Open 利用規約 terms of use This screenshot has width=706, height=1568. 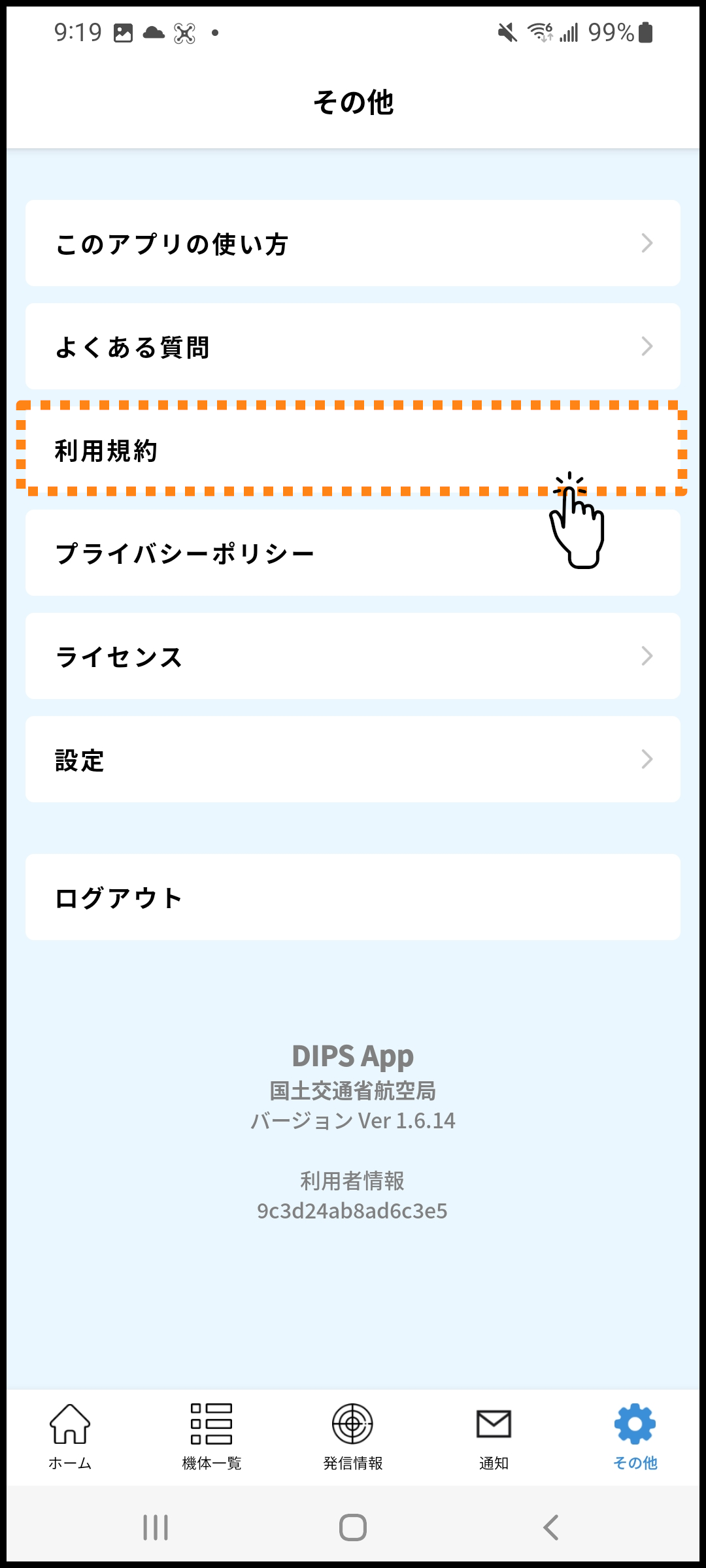coord(353,449)
